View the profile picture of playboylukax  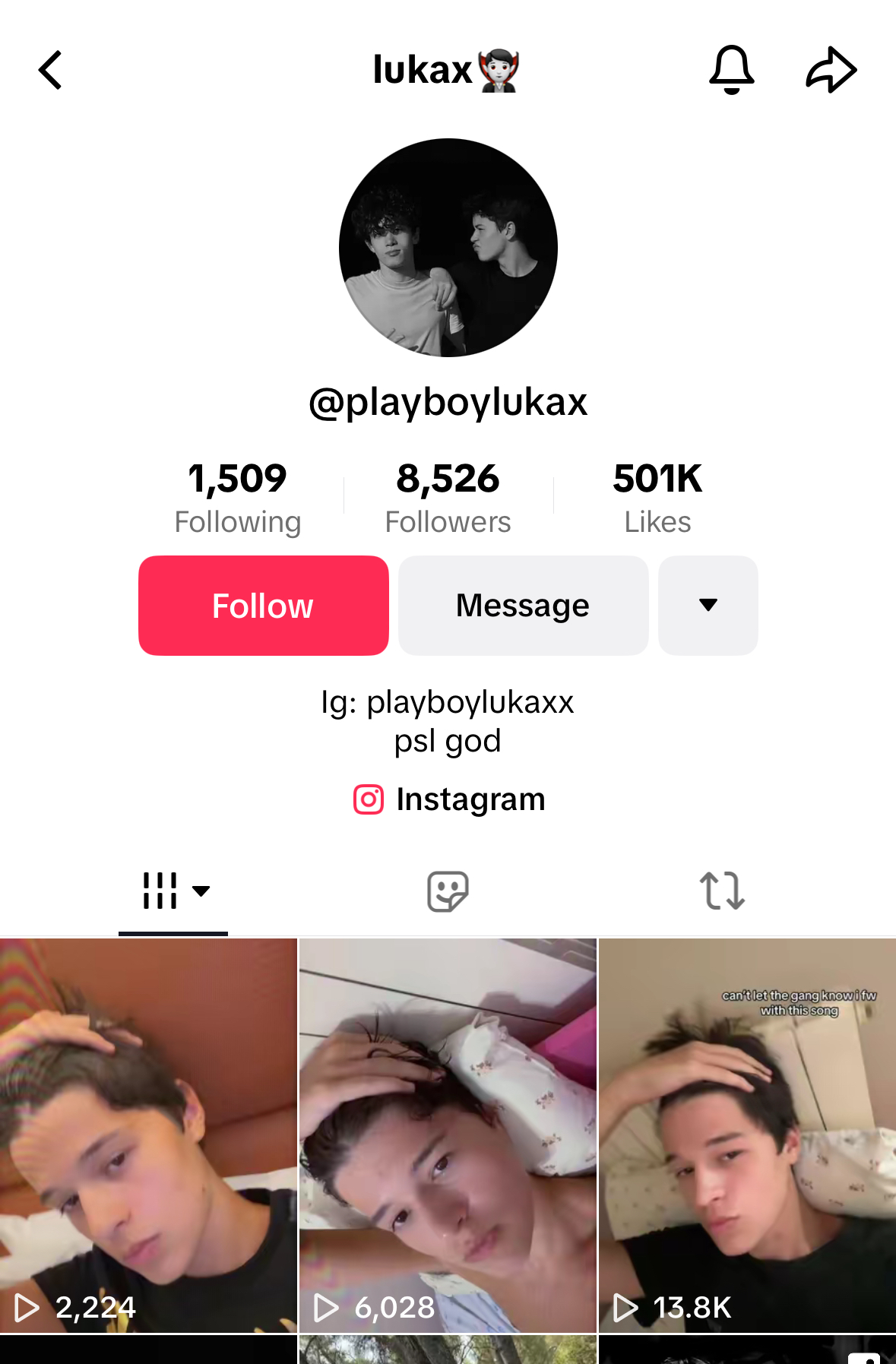click(x=448, y=248)
